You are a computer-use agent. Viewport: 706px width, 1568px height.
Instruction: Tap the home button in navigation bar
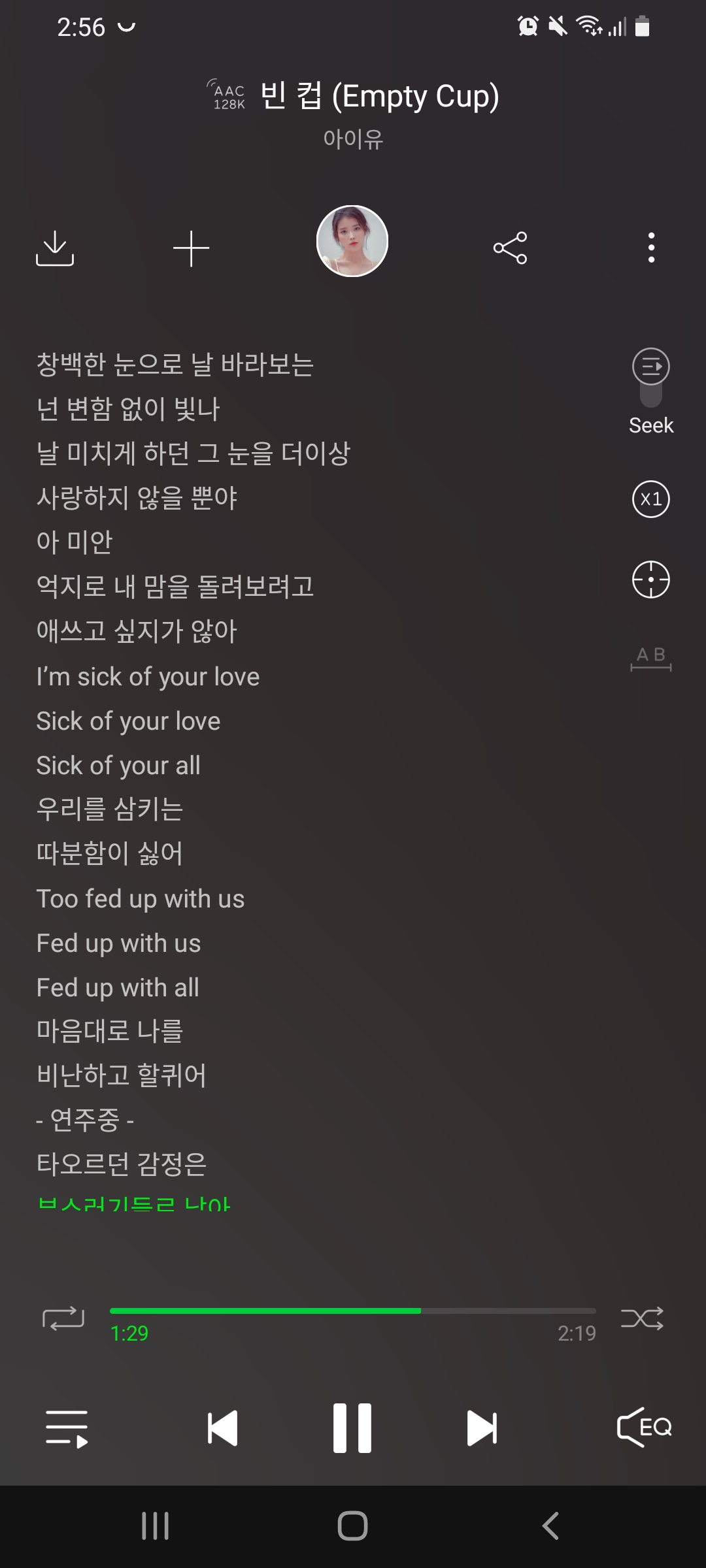[353, 1526]
